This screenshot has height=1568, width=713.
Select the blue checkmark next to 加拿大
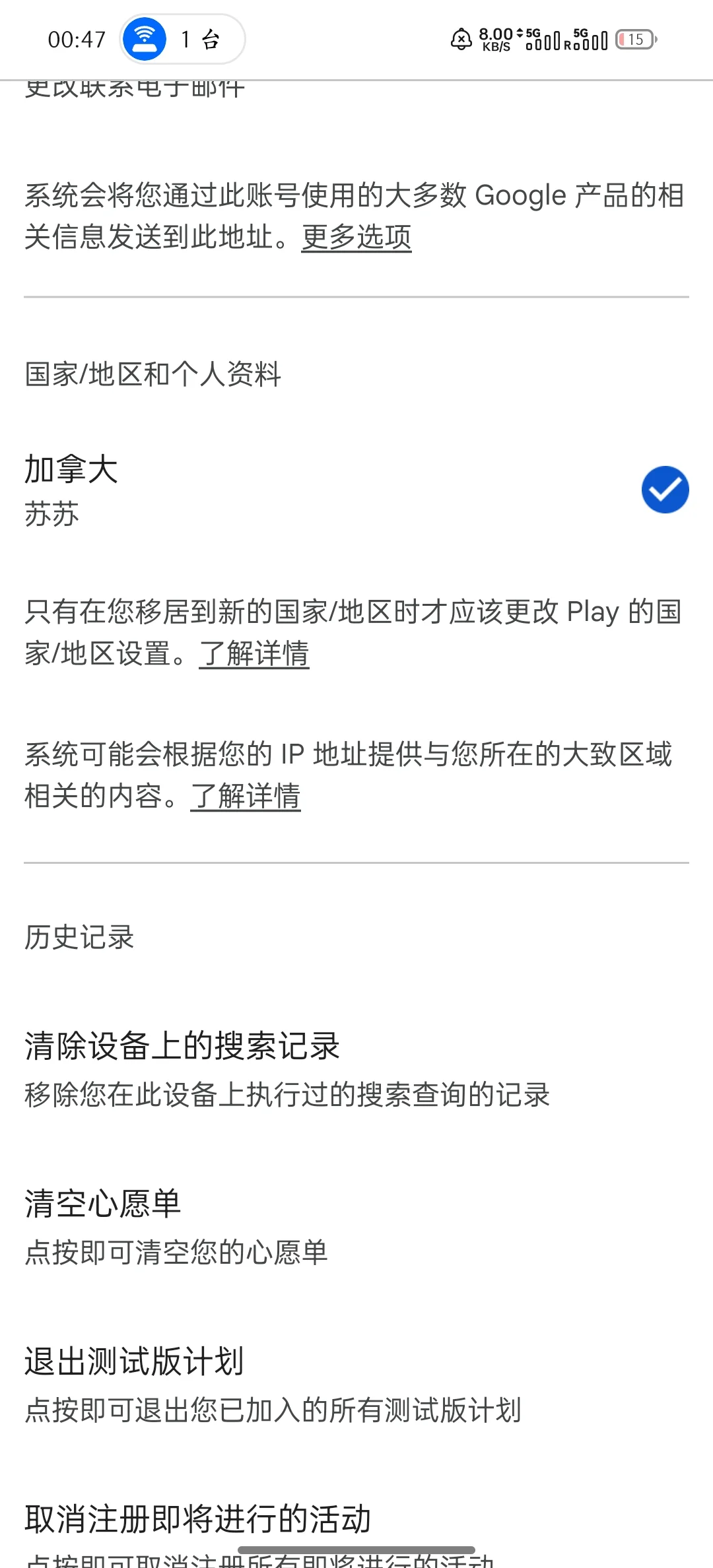coord(664,490)
